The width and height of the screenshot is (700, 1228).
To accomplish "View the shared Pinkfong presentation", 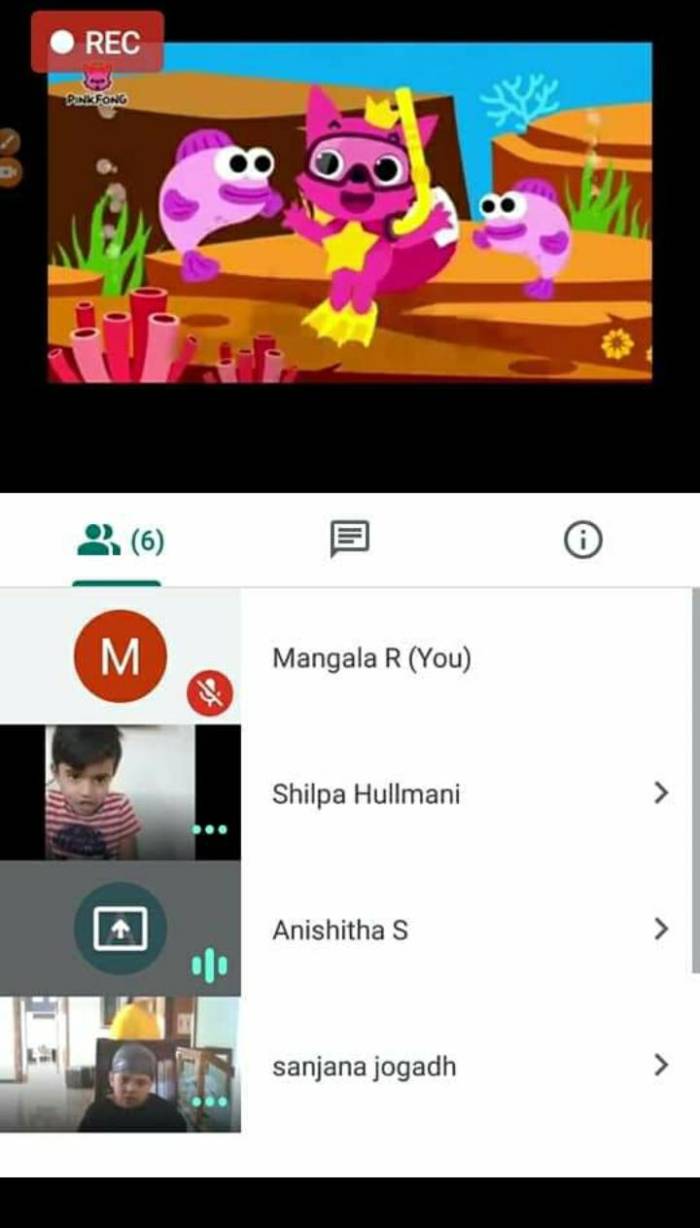I will 350,212.
